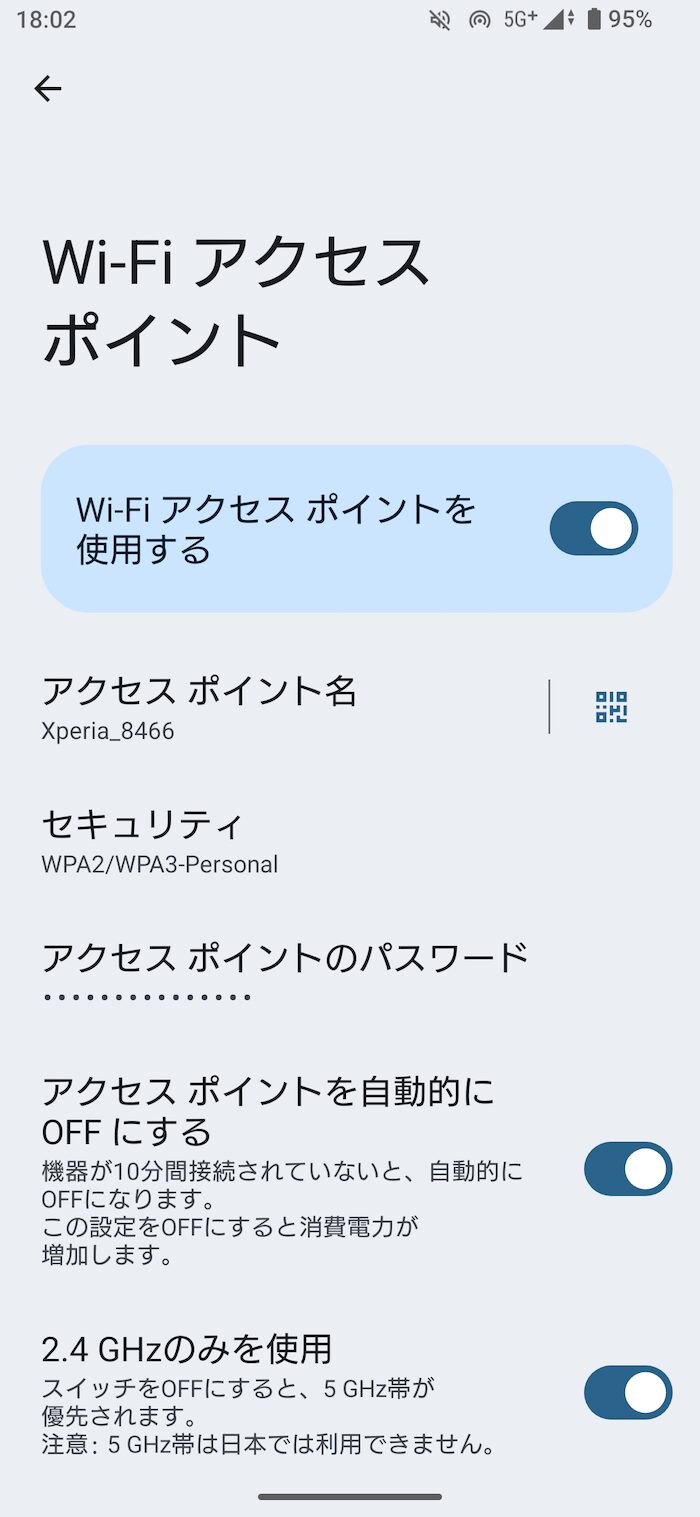Show the hotspot QR code
Image resolution: width=700 pixels, height=1517 pixels.
tap(611, 707)
